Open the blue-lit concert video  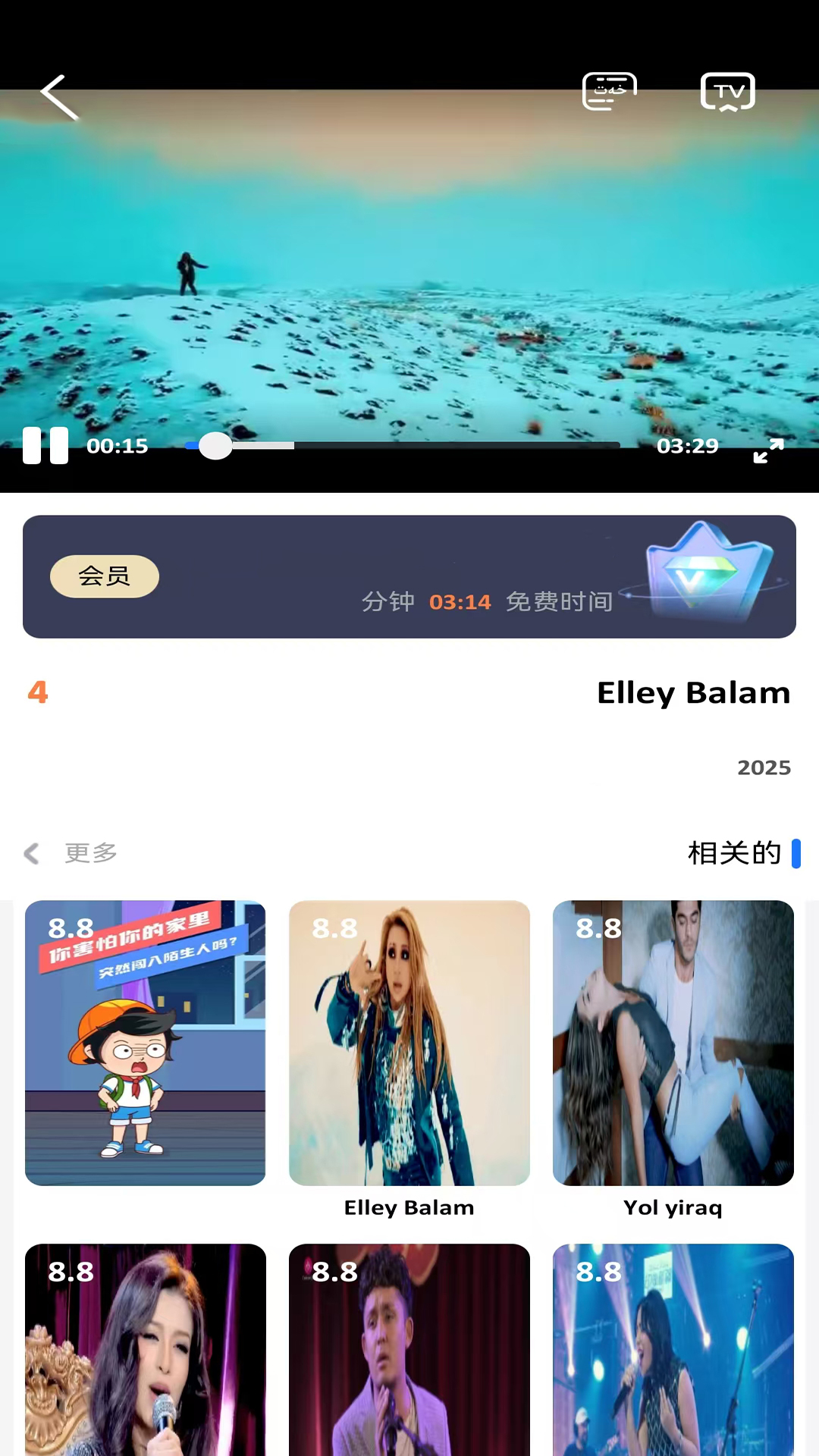[673, 1350]
